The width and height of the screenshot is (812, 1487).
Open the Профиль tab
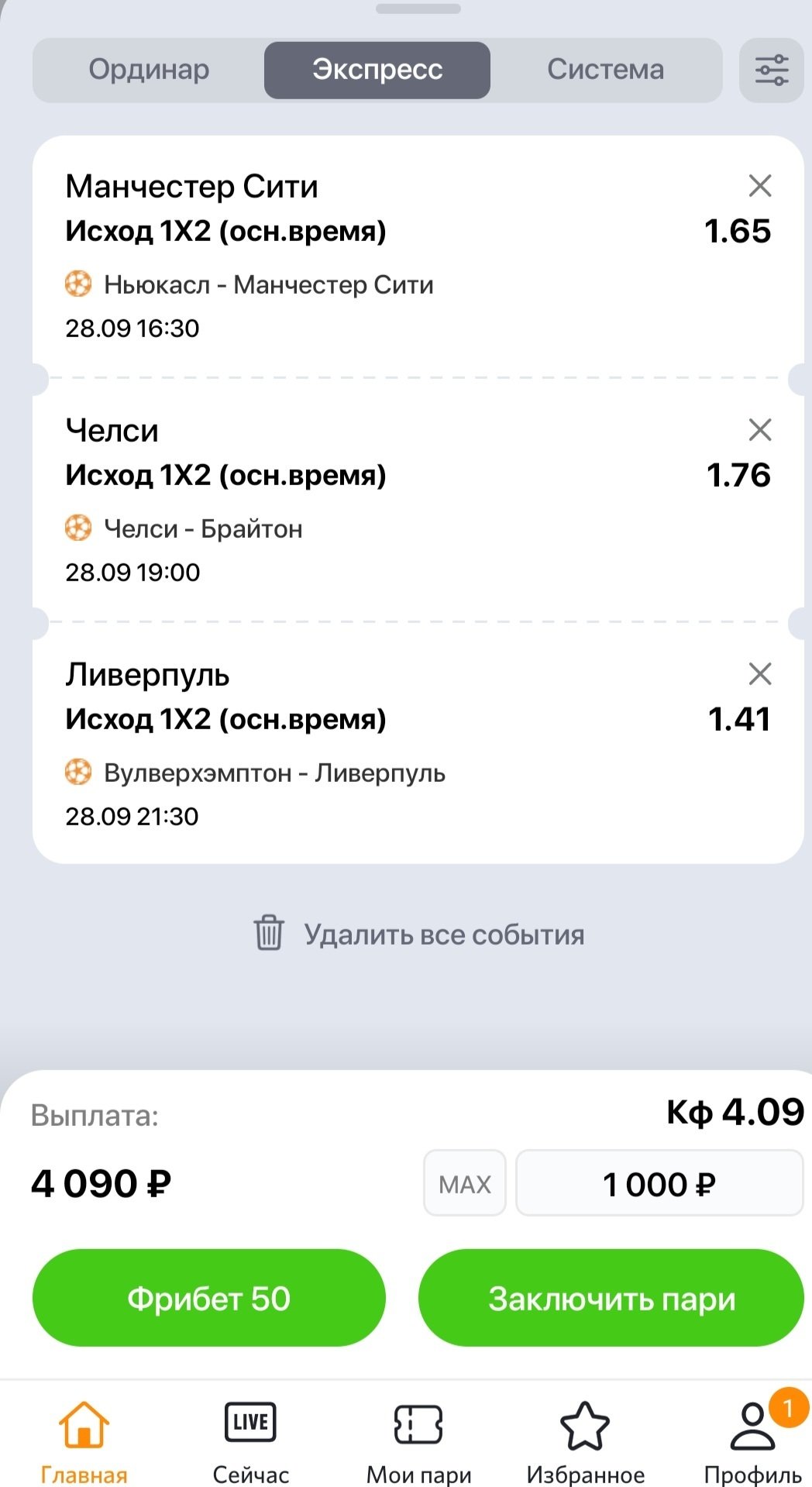752,1440
